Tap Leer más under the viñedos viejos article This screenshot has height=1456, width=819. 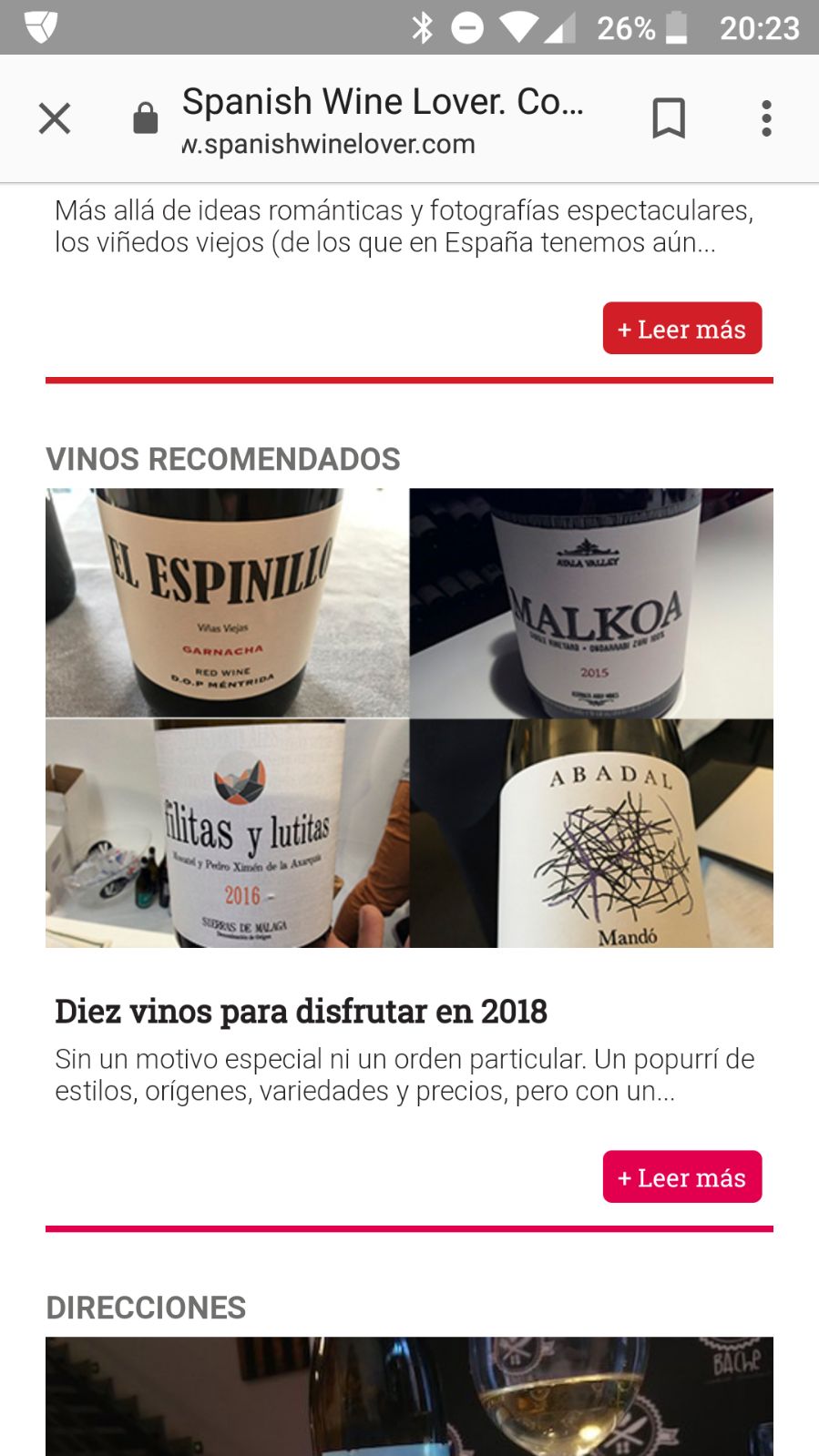pos(681,329)
